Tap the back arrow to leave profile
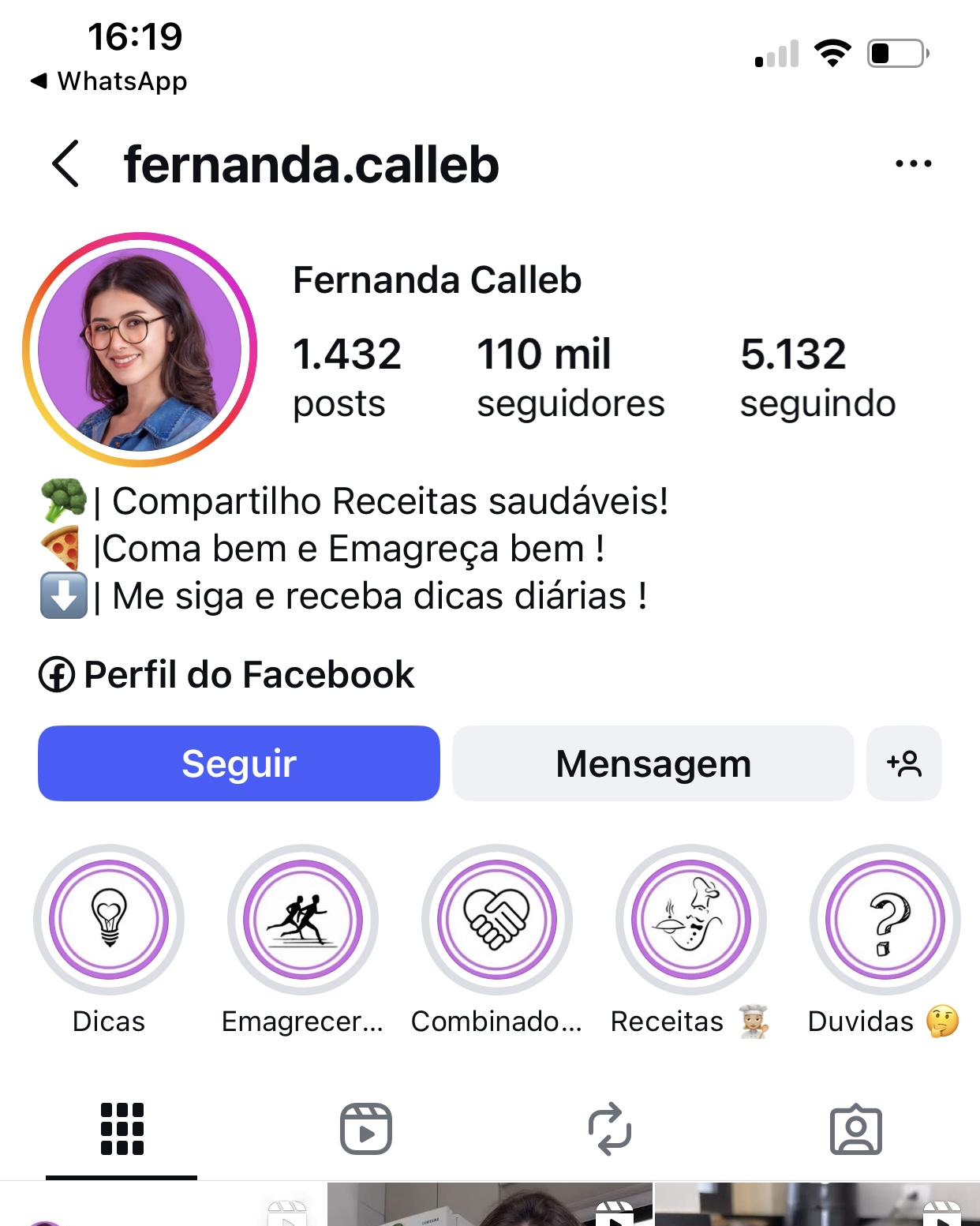The image size is (980, 1226). click(63, 164)
